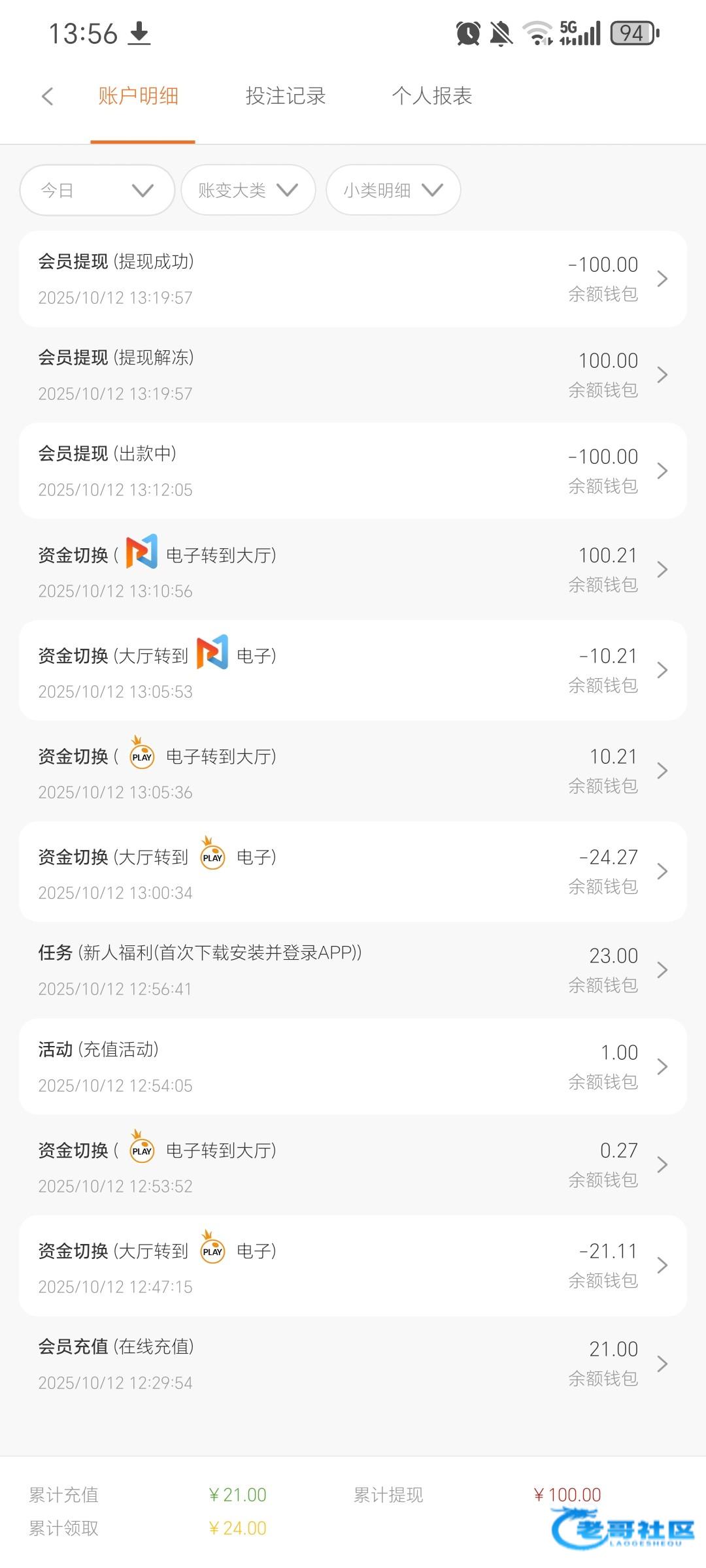View the 充值活动 1.00 bonus record
This screenshot has height=1568, width=706.
pos(353,1067)
